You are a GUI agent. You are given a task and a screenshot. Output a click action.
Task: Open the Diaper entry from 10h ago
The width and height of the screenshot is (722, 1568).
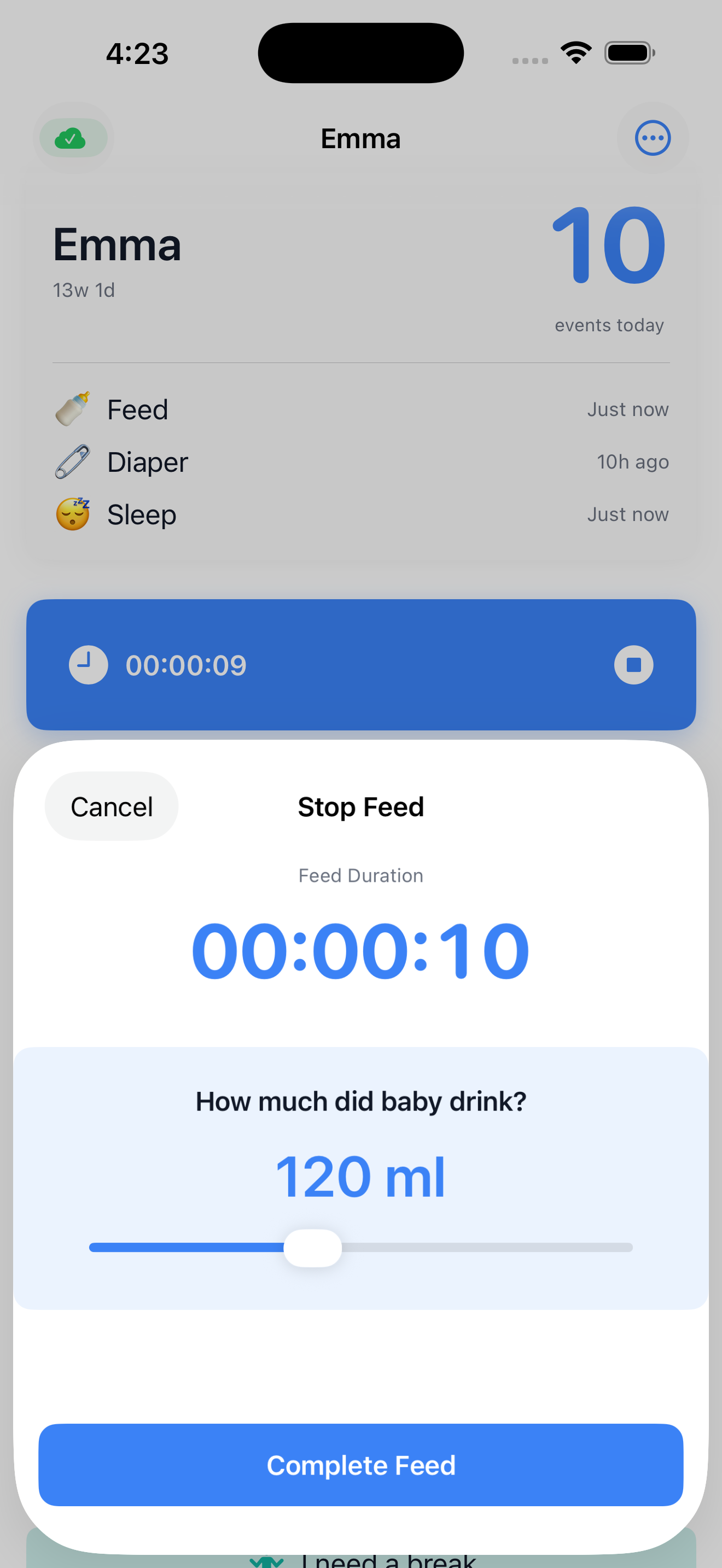coord(359,461)
